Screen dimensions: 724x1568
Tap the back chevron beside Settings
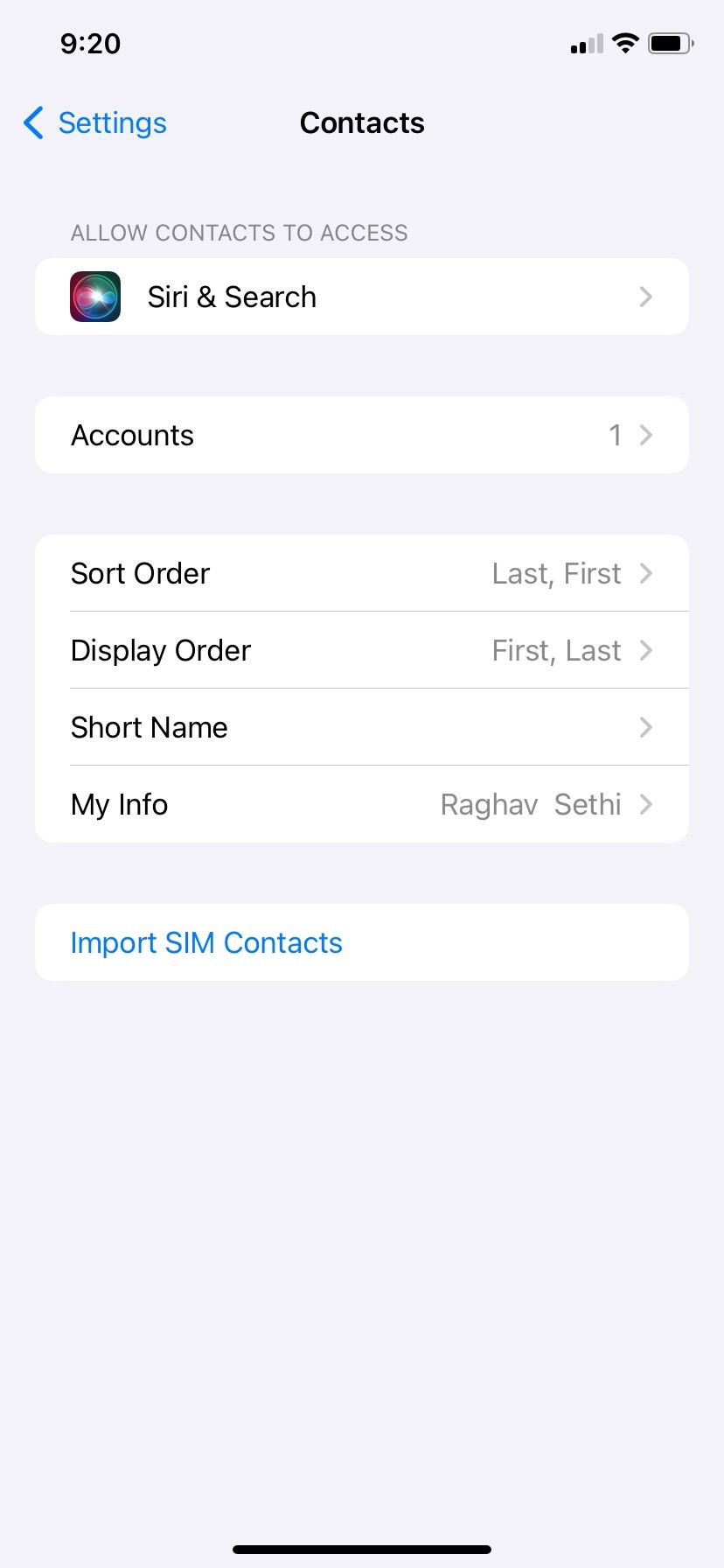tap(32, 123)
